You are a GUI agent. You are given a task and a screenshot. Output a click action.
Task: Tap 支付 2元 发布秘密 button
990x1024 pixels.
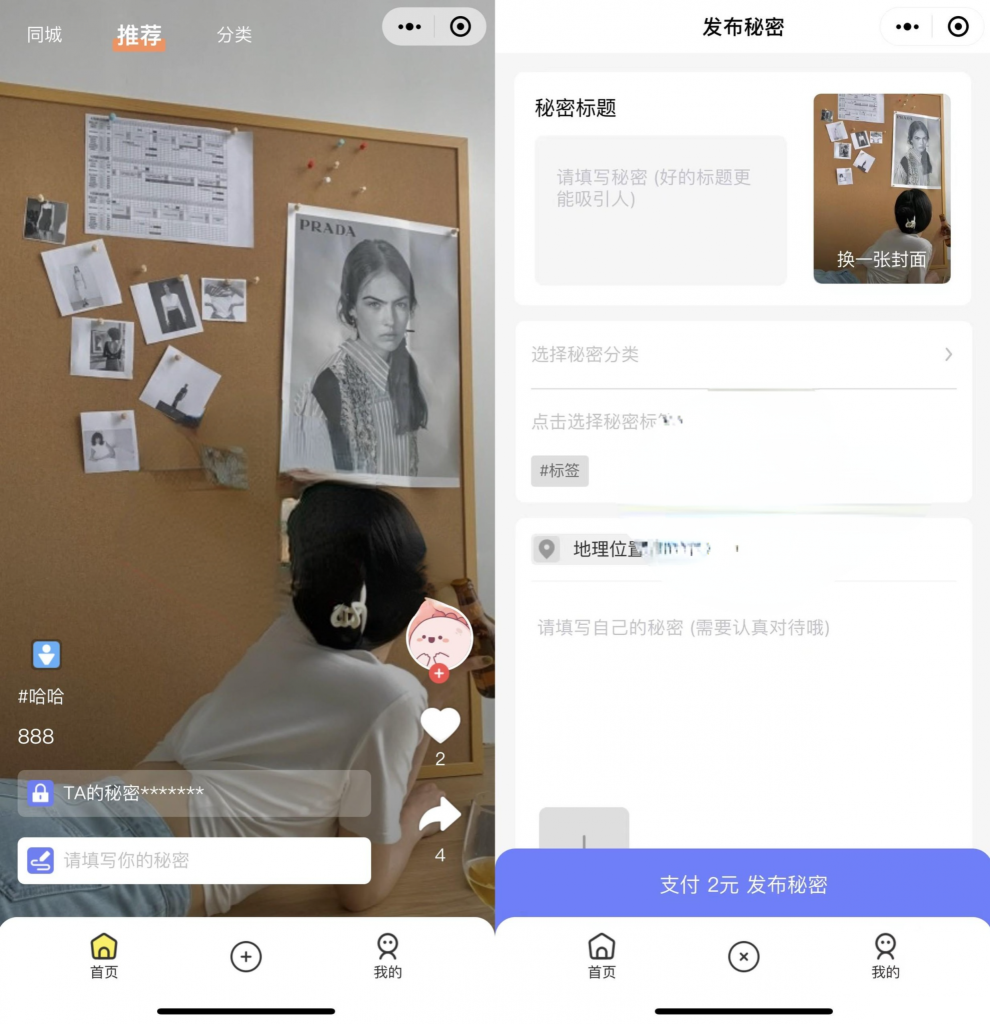click(x=742, y=885)
